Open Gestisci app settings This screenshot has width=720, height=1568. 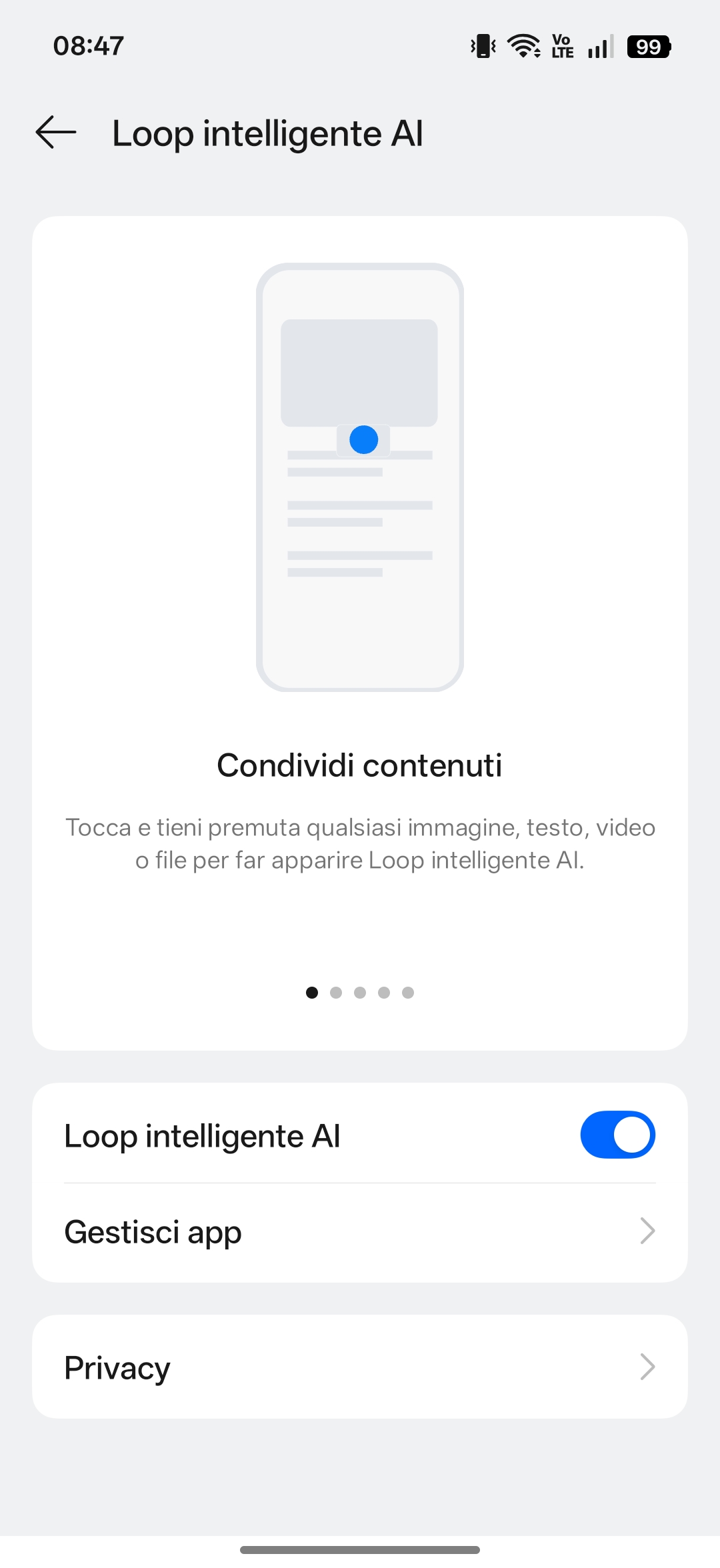(360, 1232)
